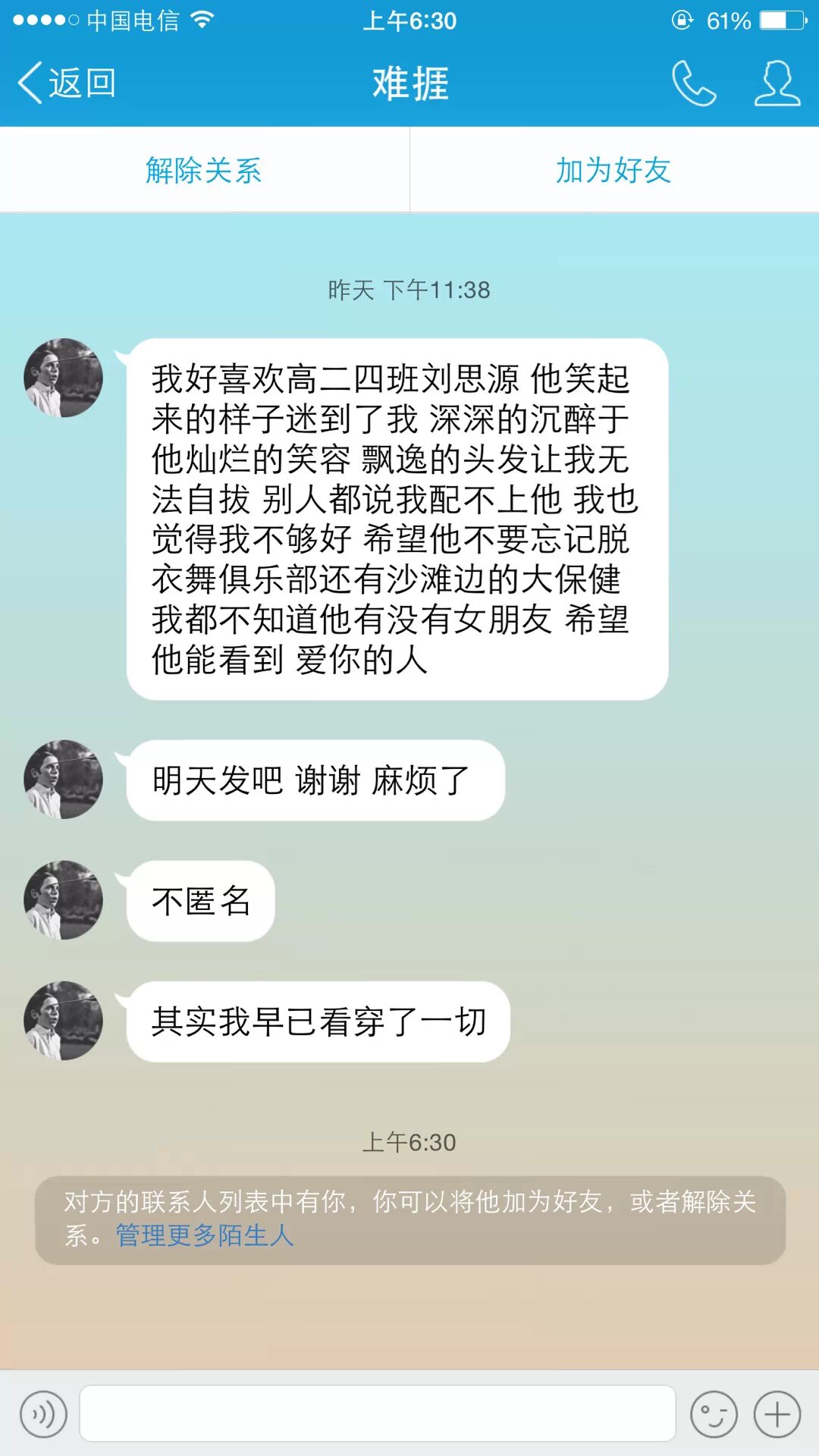
Task: Tap the avatar beside the 不匿名 message
Action: pyautogui.click(x=63, y=900)
